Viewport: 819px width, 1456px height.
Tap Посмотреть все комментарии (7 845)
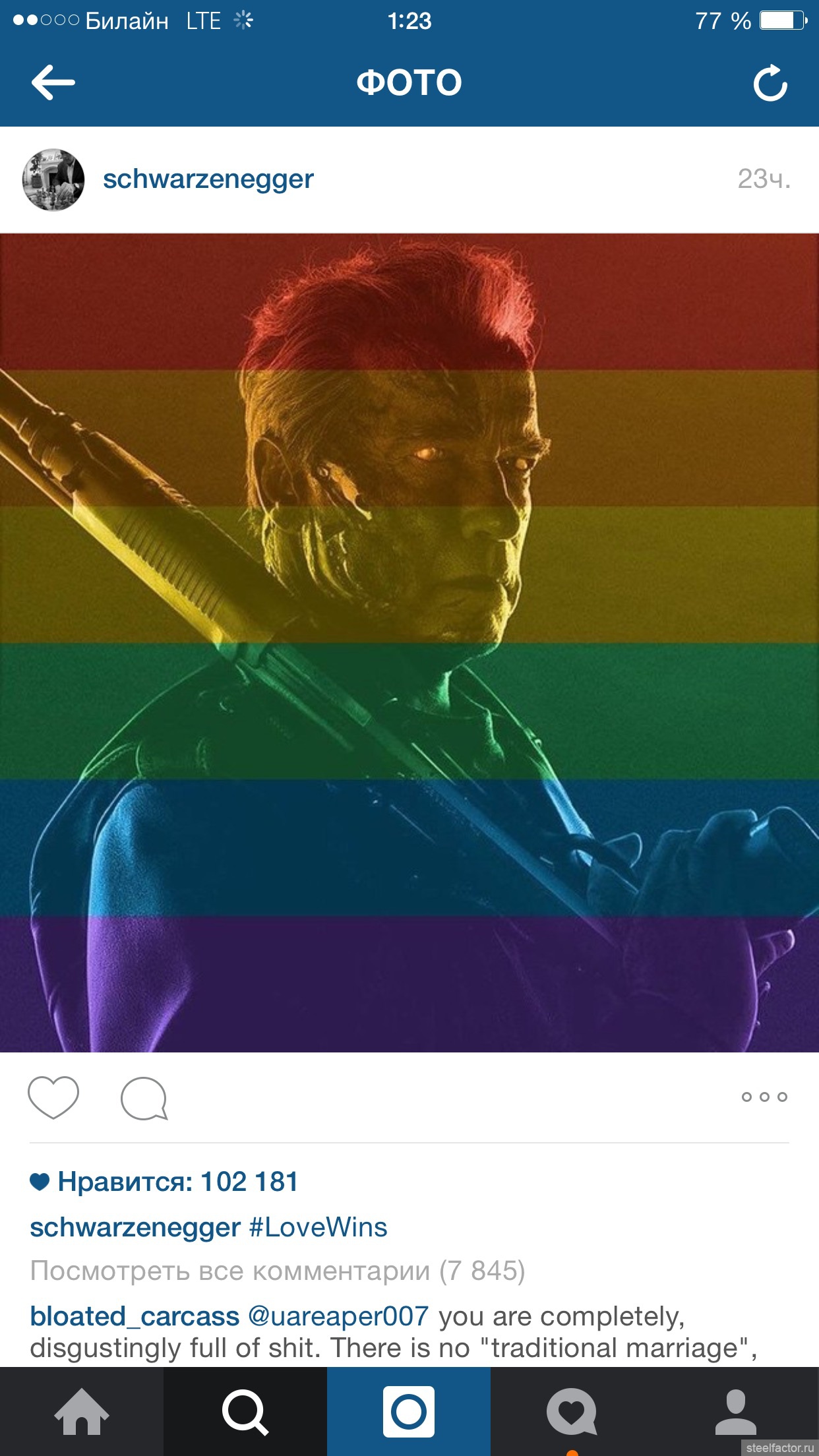pyautogui.click(x=278, y=1271)
